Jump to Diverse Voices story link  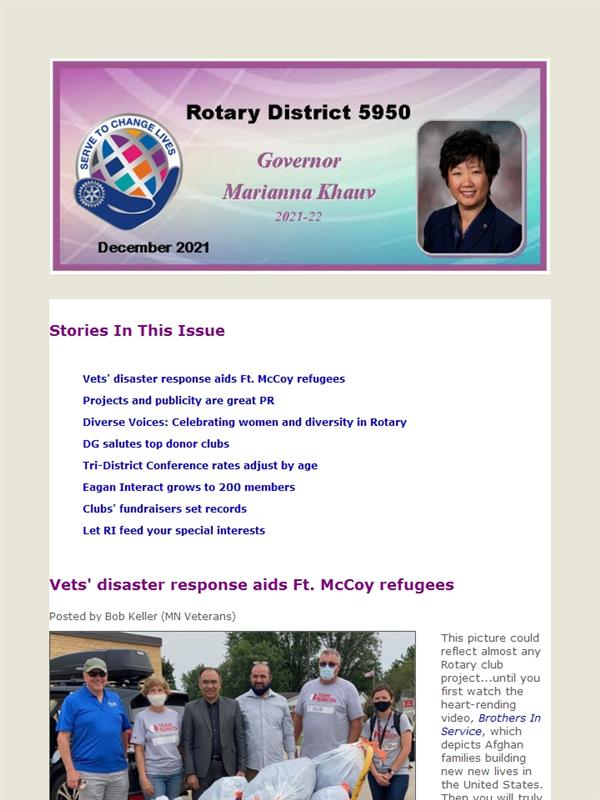click(x=244, y=422)
